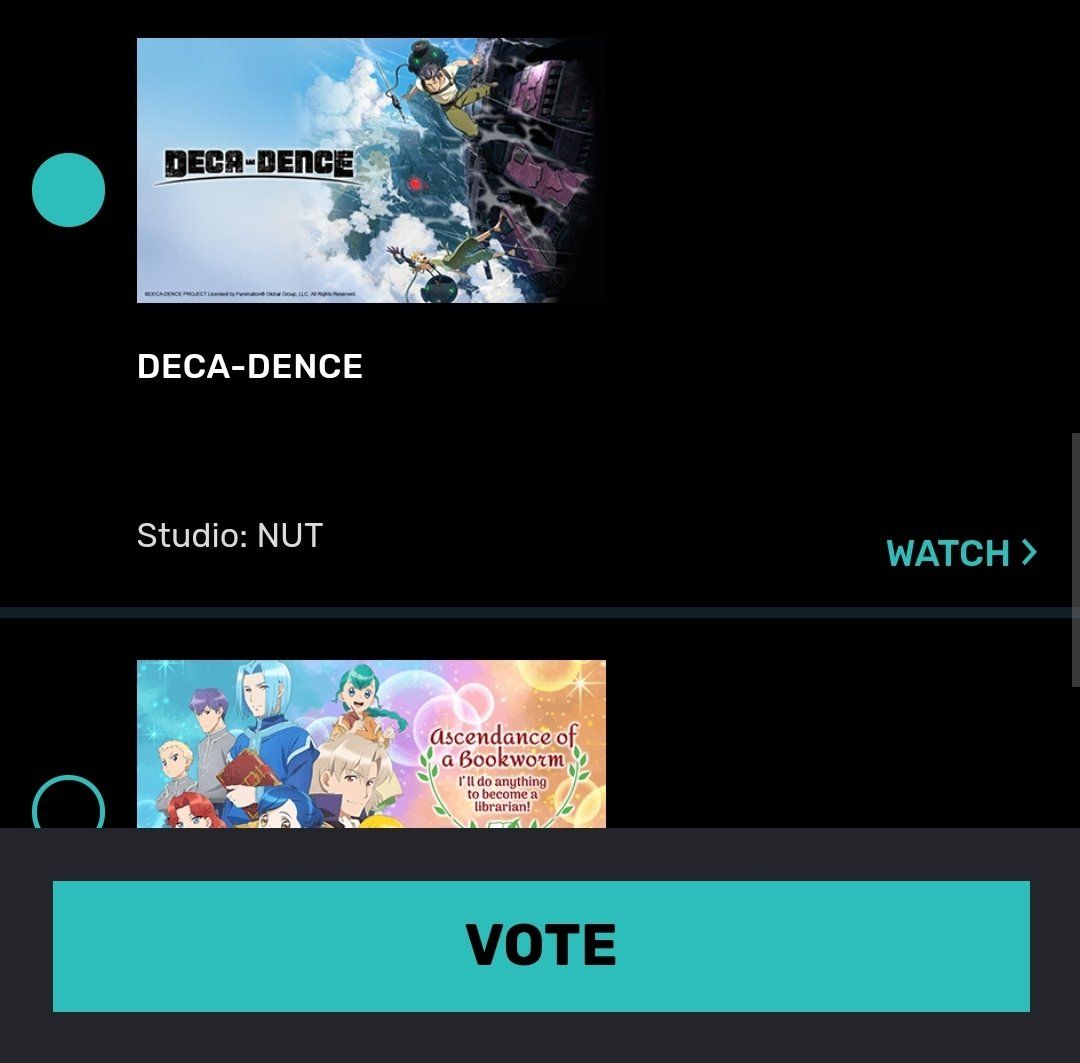1080x1063 pixels.
Task: Open the Ascendance of a Bookworm thumbnail
Action: pyautogui.click(x=371, y=744)
